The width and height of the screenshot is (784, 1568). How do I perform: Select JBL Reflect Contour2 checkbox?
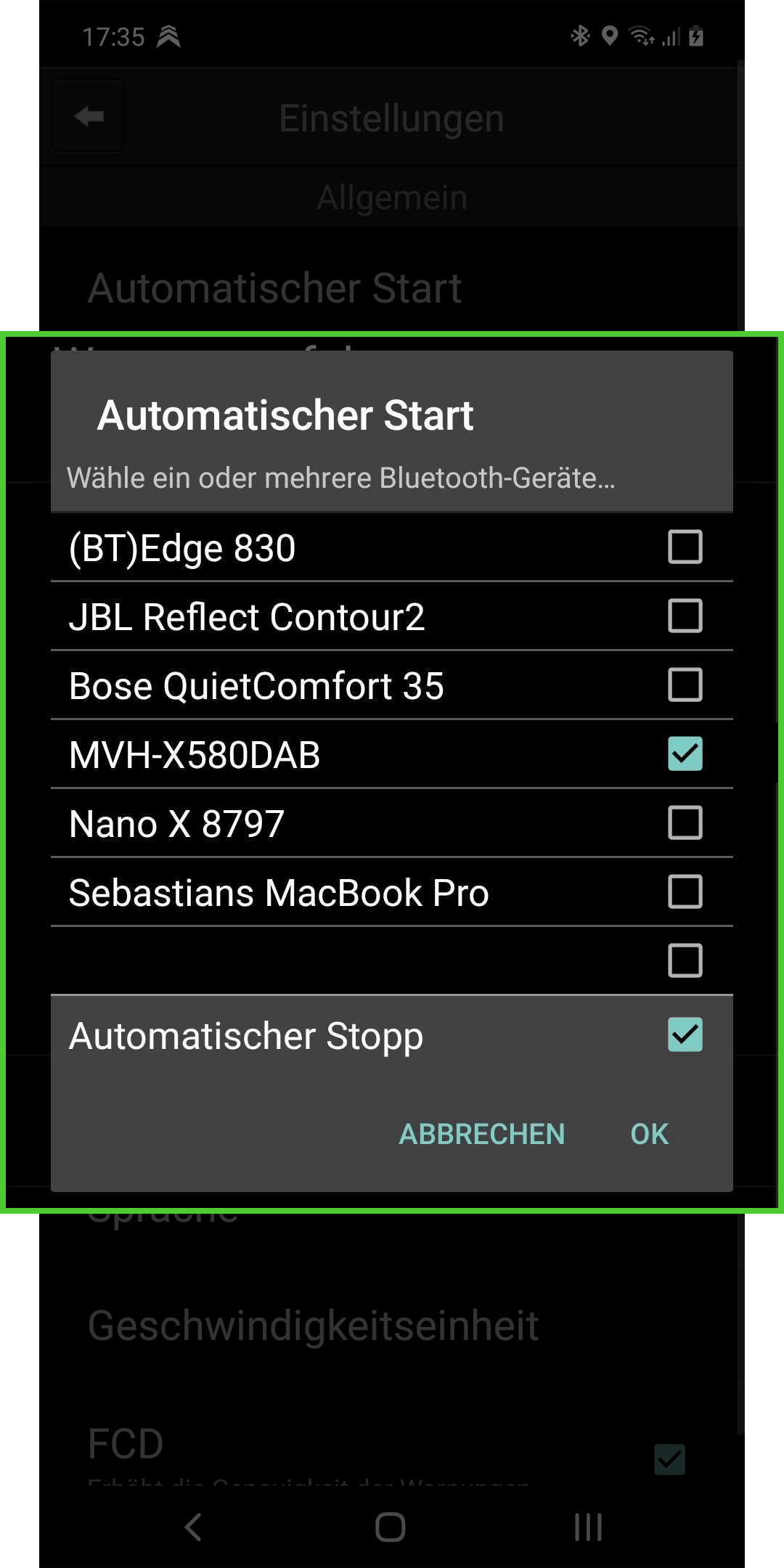pos(685,616)
